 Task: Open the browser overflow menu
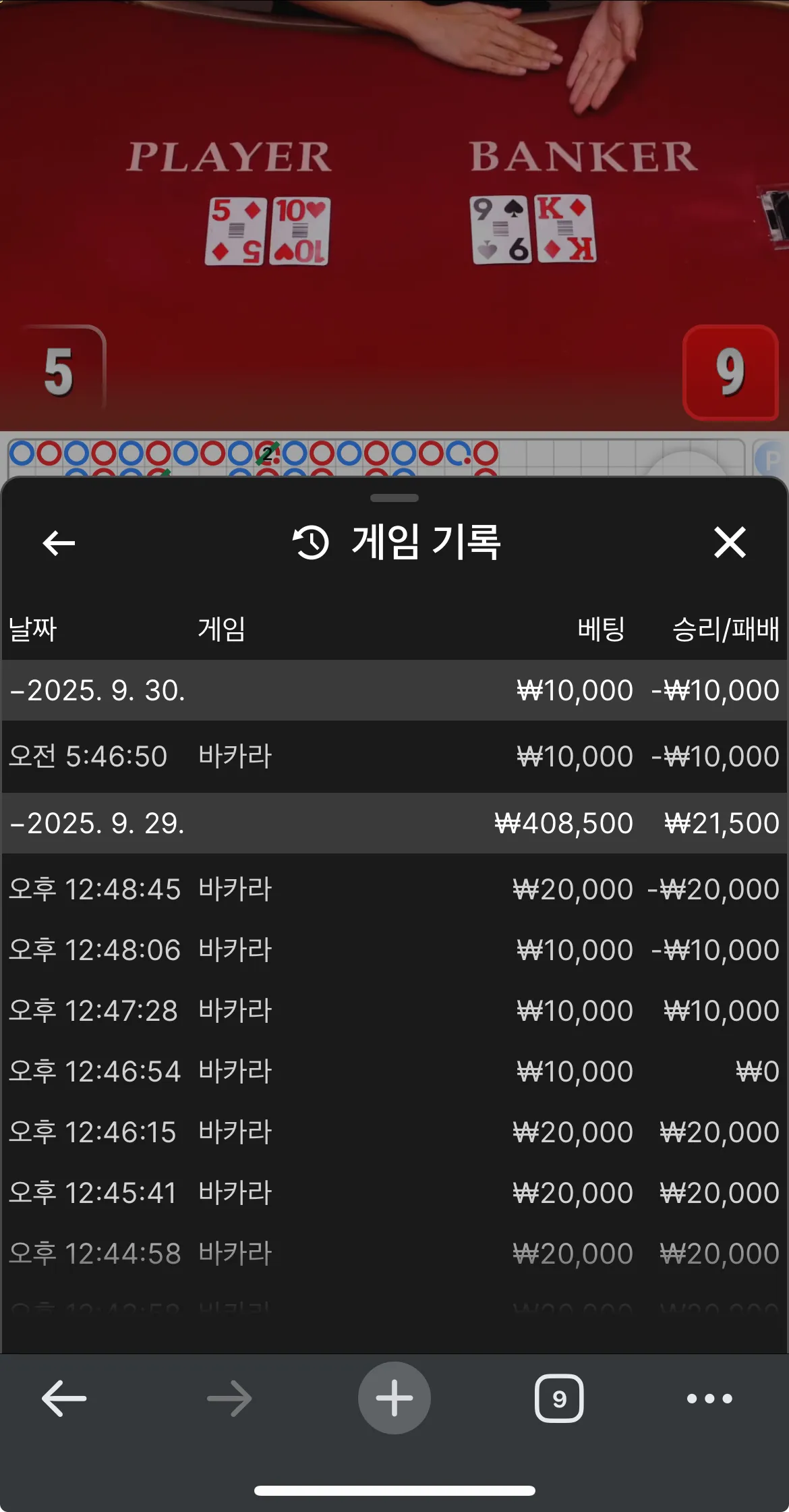click(x=709, y=1399)
